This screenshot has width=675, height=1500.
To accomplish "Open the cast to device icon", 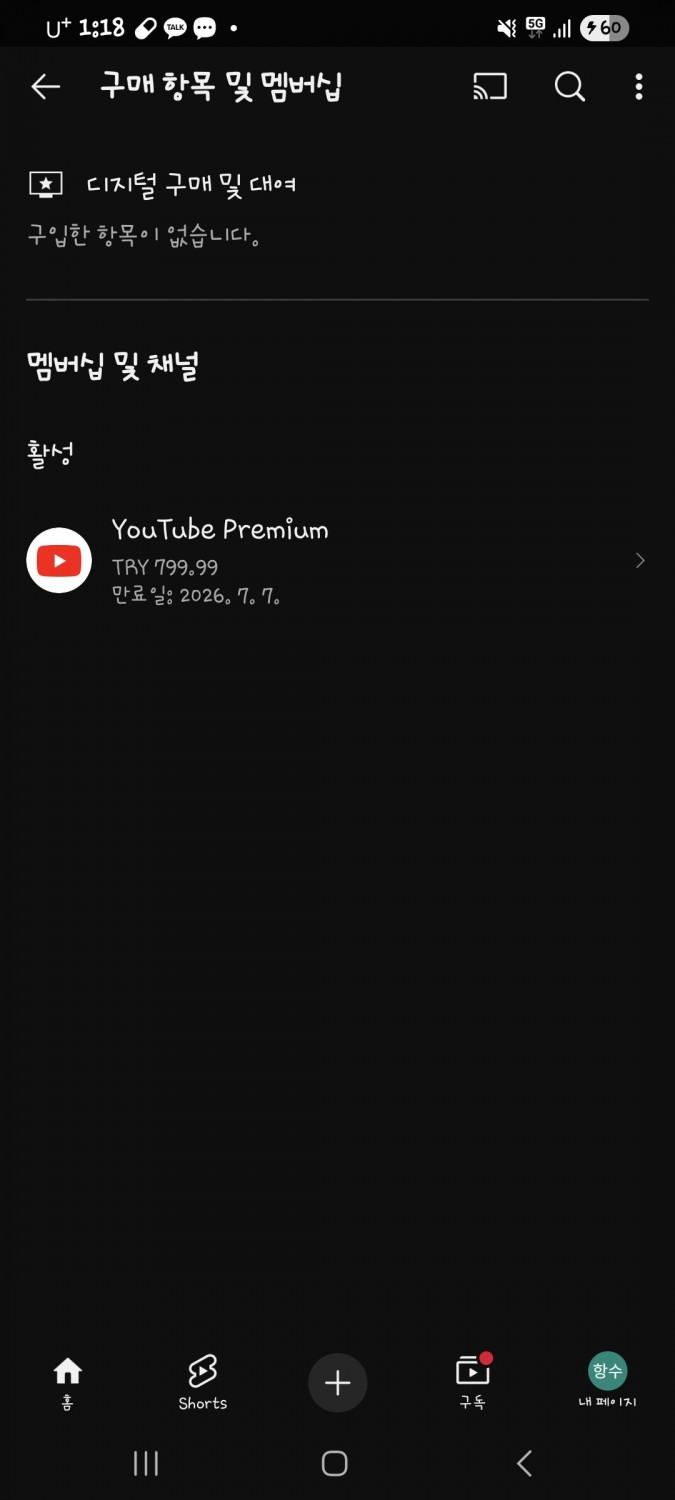I will [490, 87].
